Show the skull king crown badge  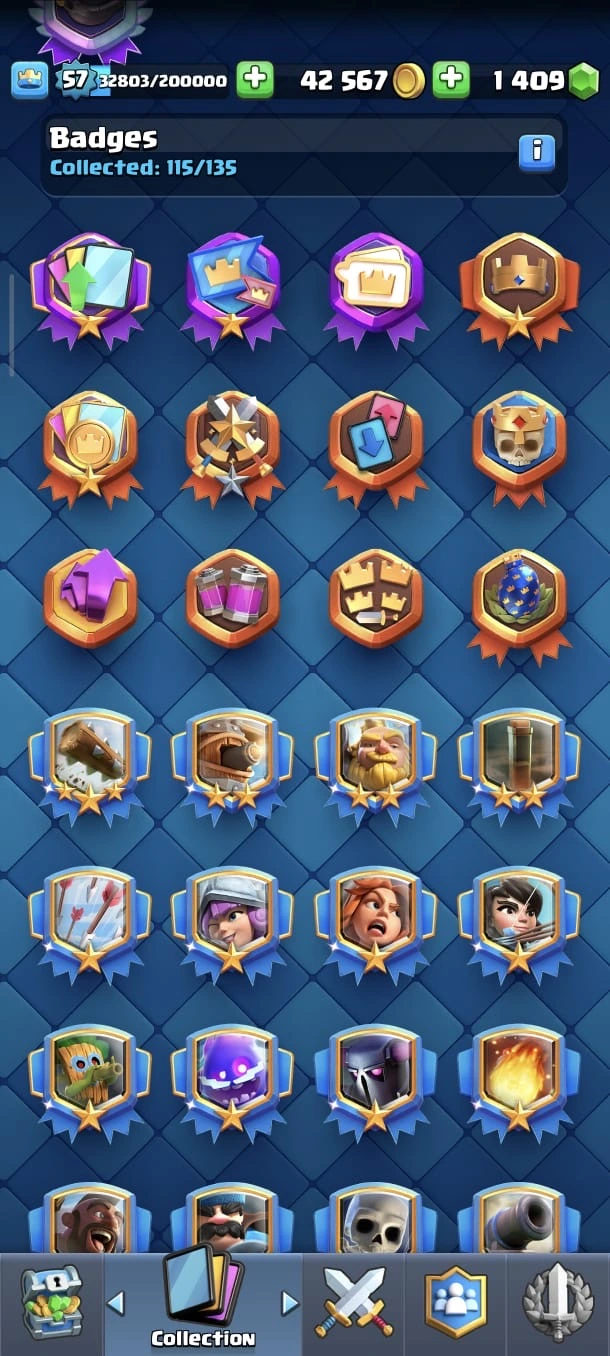pos(519,440)
